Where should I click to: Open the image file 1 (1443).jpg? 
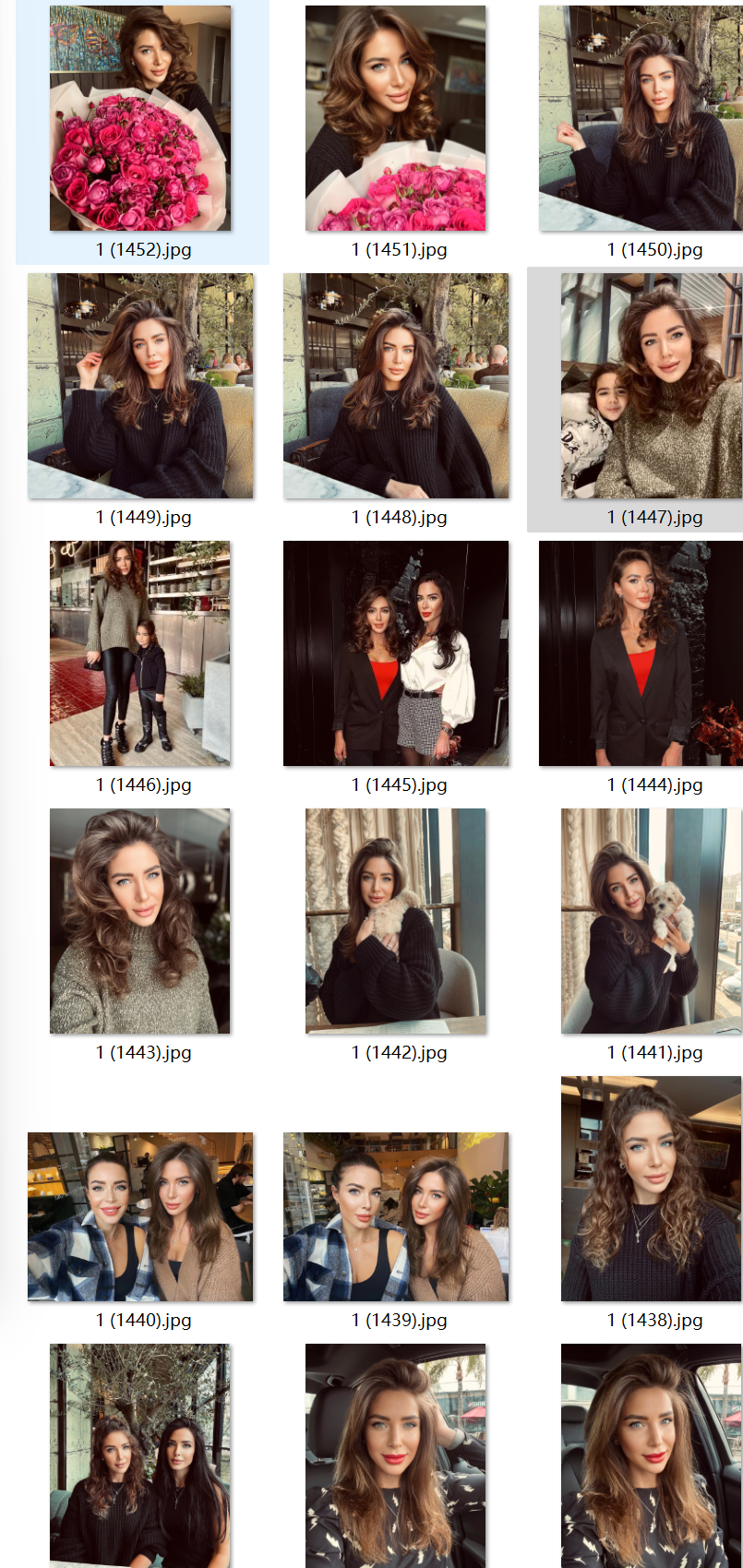click(140, 921)
